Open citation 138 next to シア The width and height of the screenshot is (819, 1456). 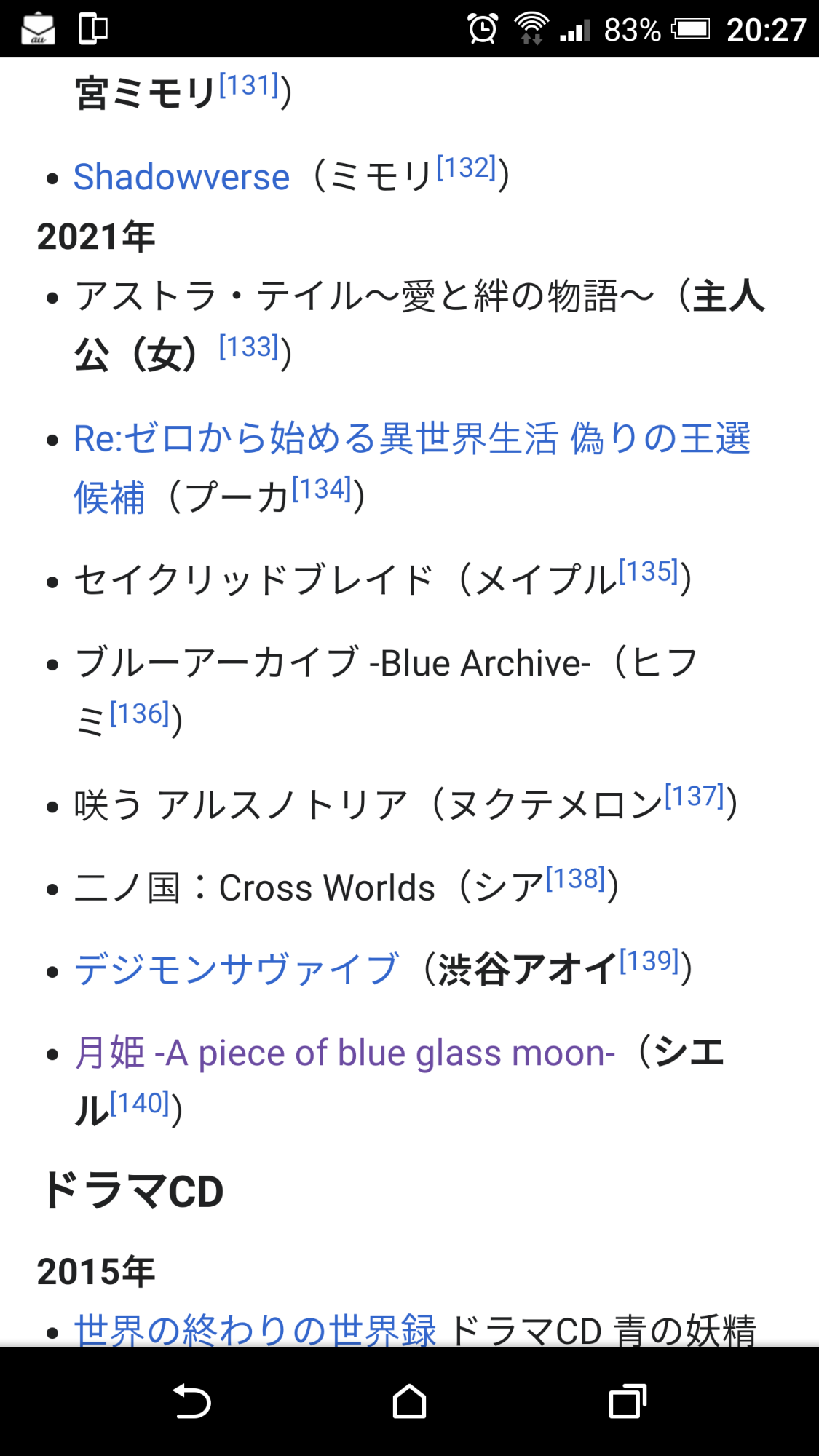coord(576,879)
